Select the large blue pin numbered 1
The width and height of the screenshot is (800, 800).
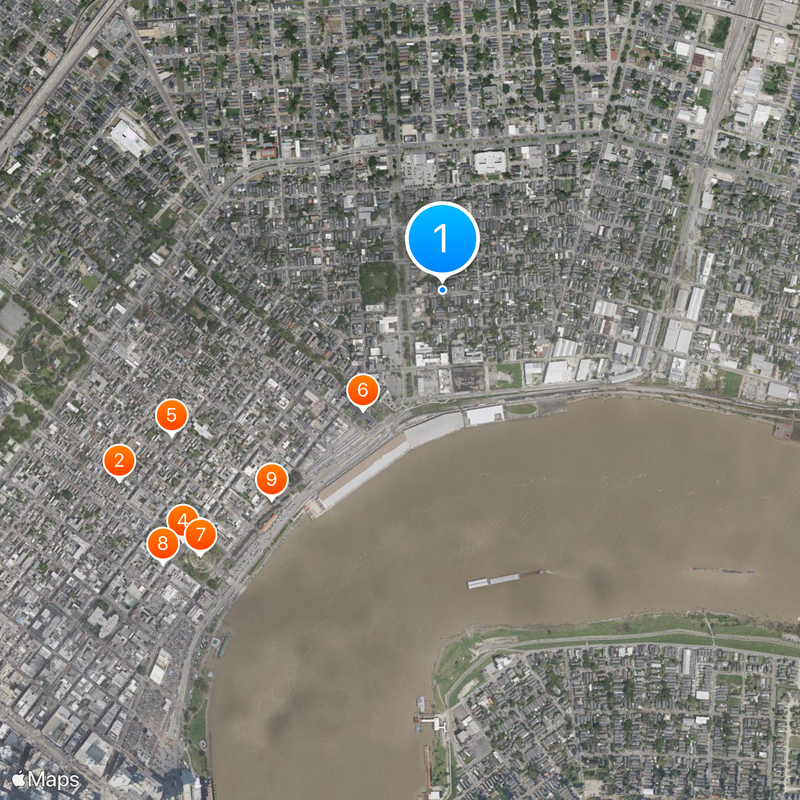pyautogui.click(x=443, y=239)
